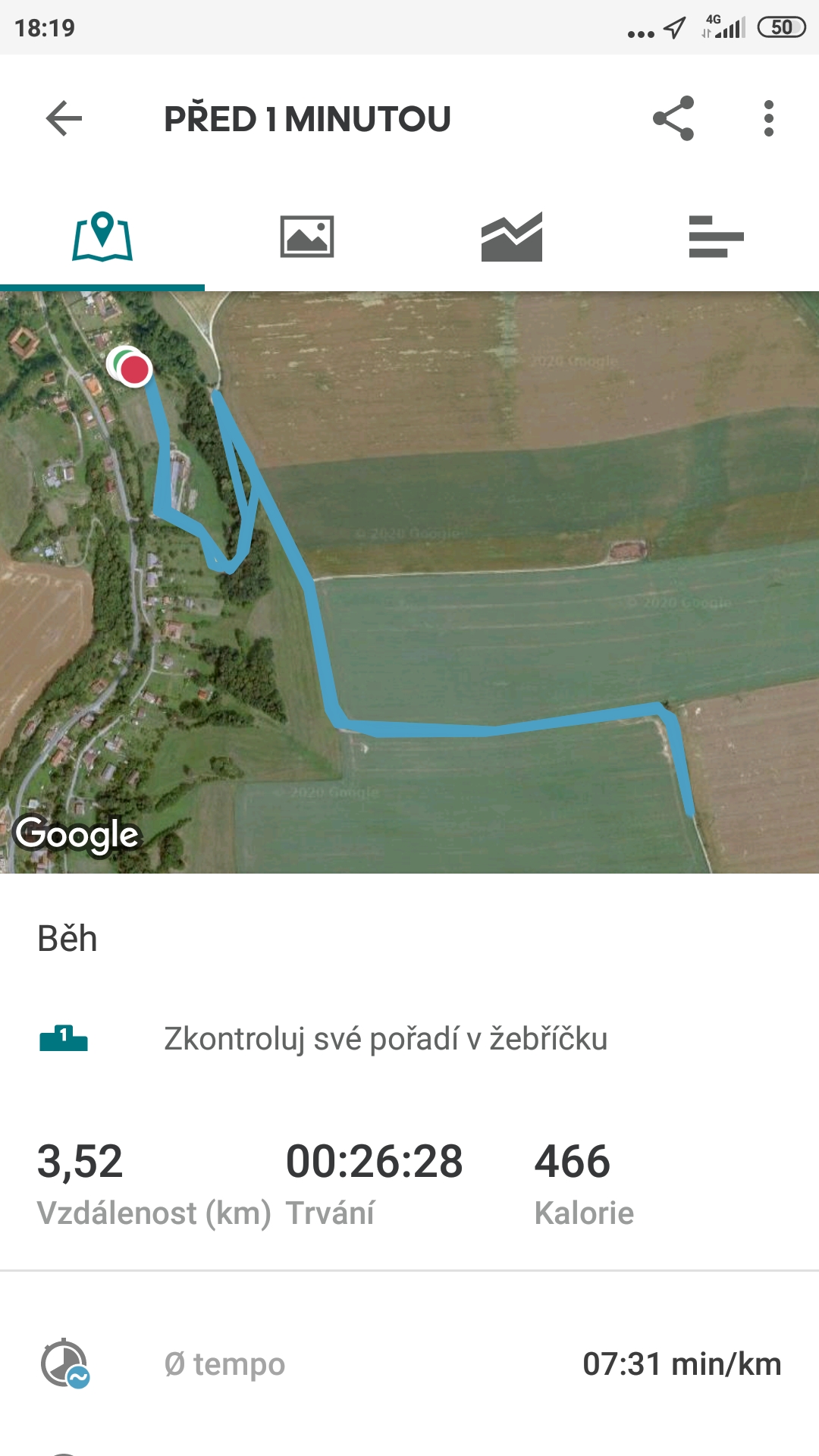Open the route map view

click(x=409, y=582)
